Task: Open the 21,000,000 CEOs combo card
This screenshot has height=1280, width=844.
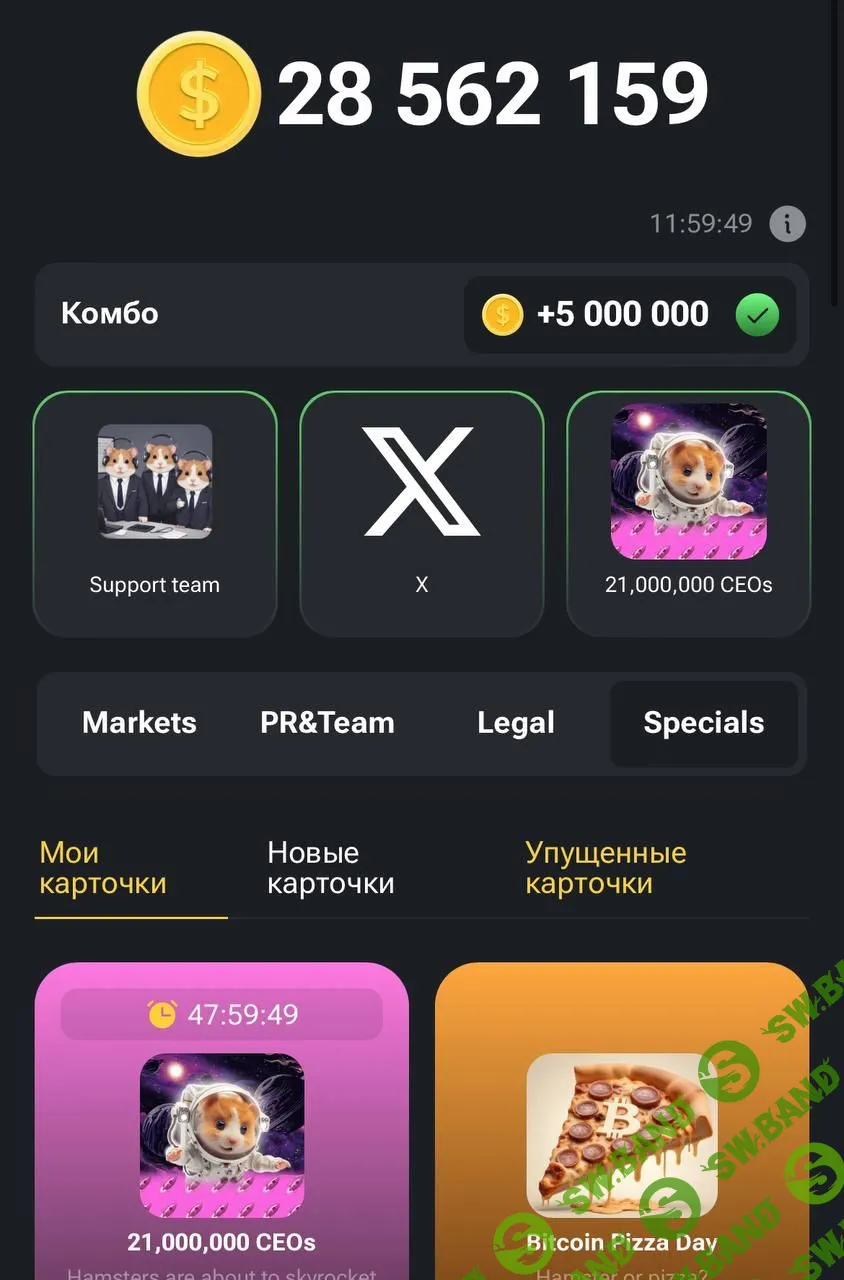Action: tap(688, 514)
